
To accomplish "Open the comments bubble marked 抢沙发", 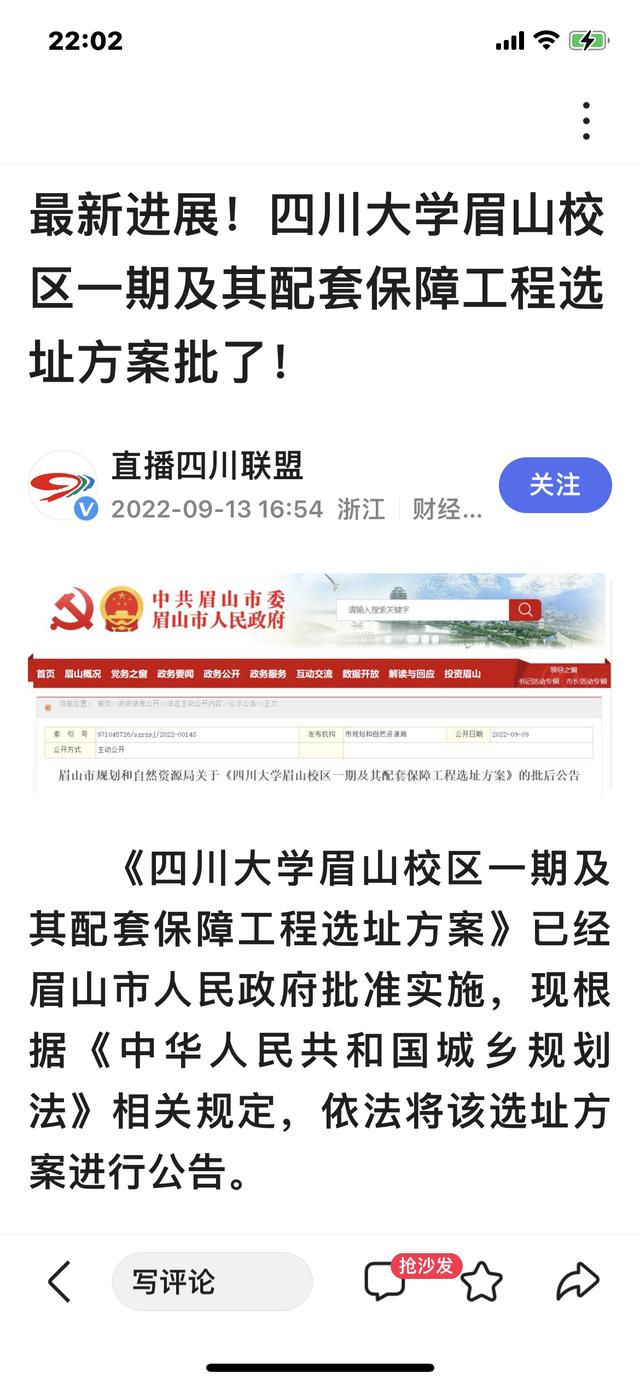I will point(385,1280).
